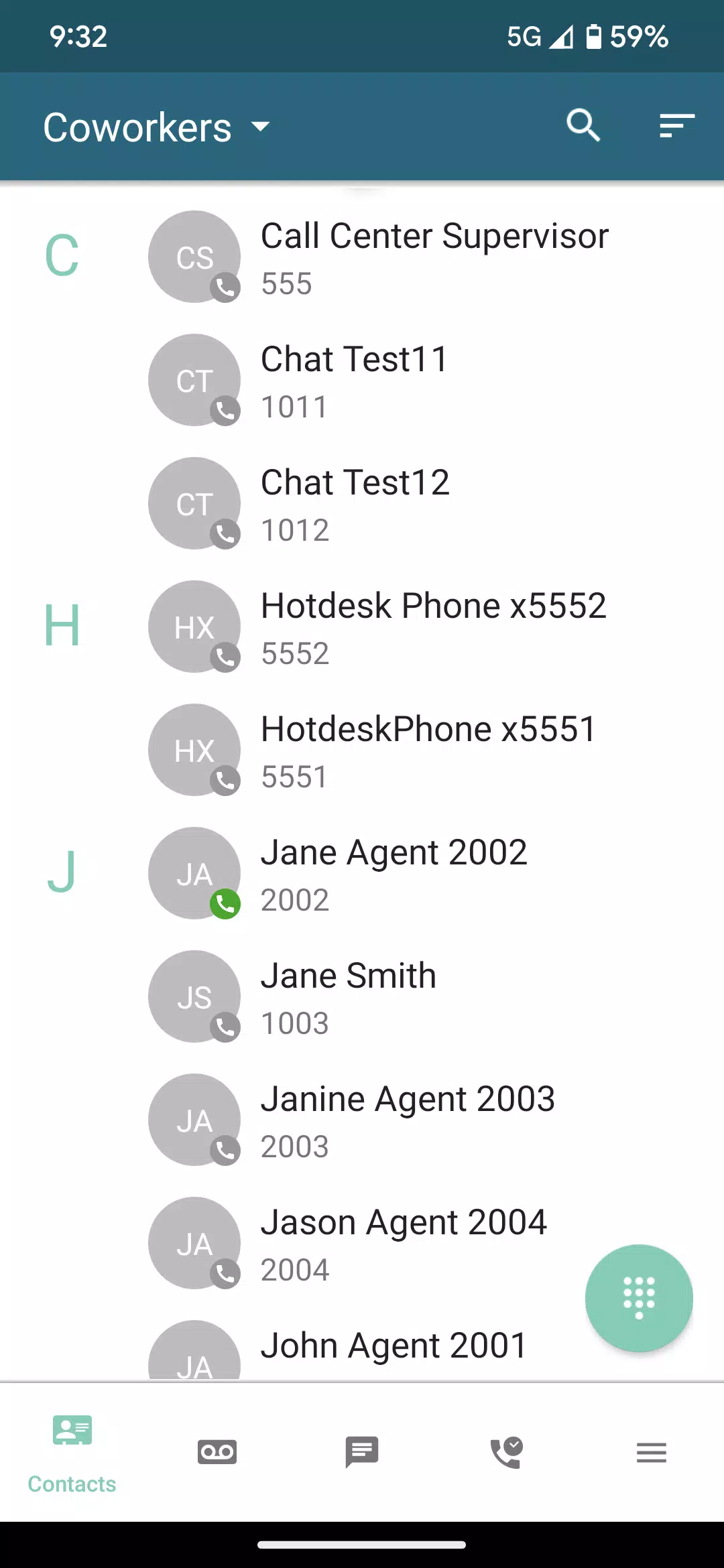Search the contacts list
The height and width of the screenshot is (1568, 724).
[x=583, y=125]
